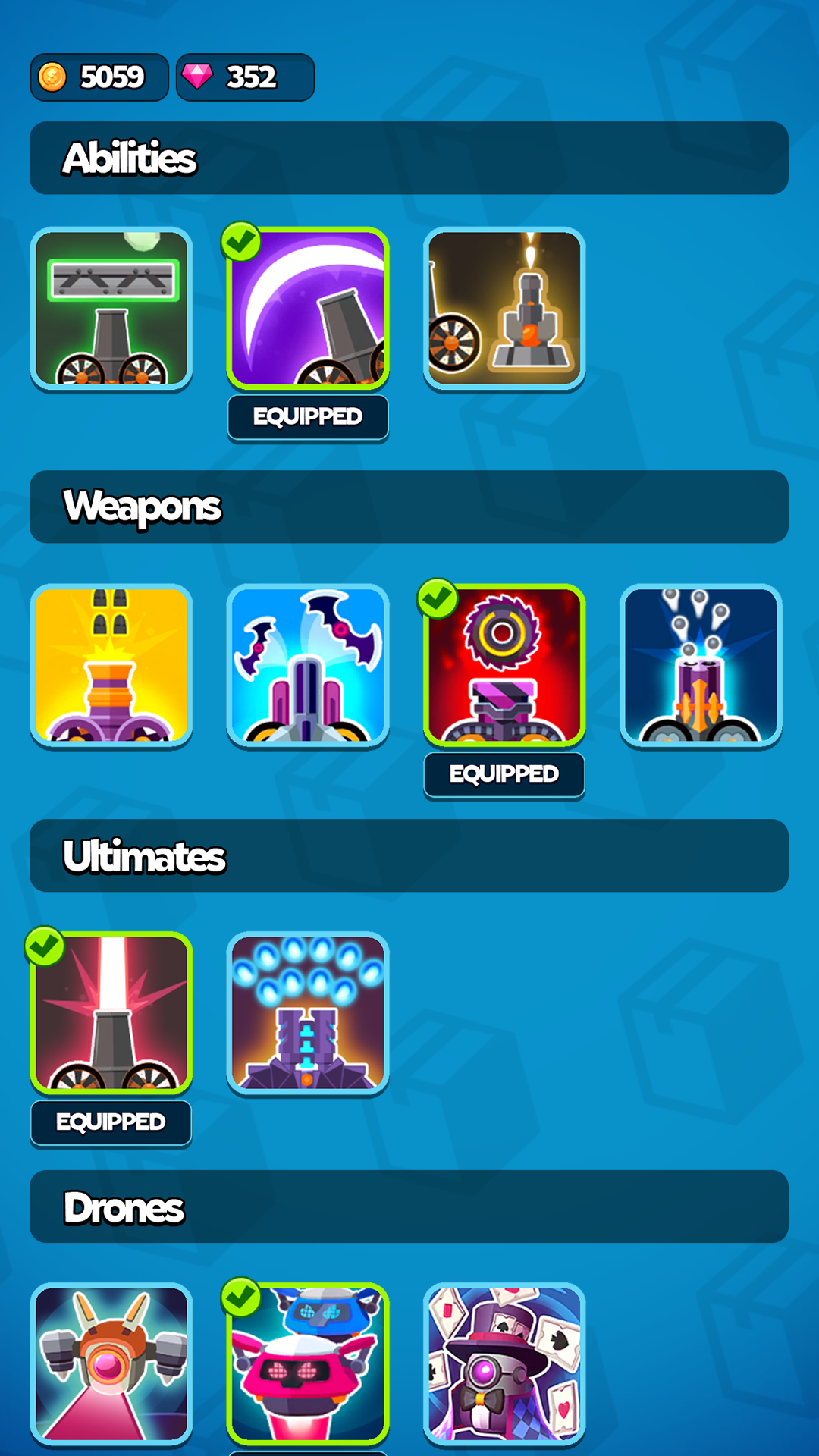819x1456 pixels.
Task: Choose the orange horned drone
Action: click(111, 1363)
